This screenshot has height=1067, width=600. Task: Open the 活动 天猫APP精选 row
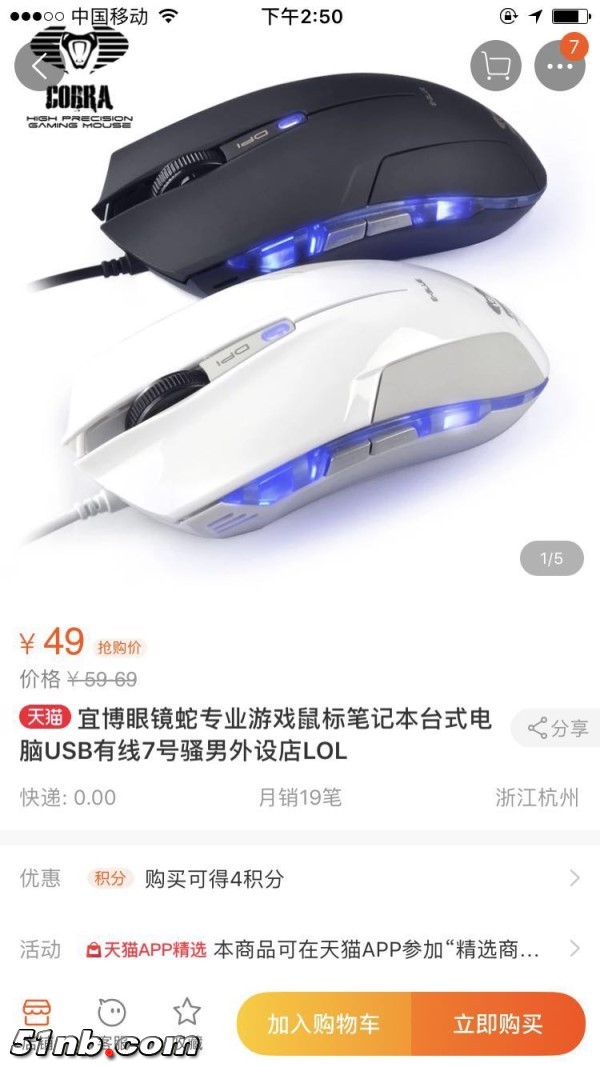pyautogui.click(x=300, y=948)
